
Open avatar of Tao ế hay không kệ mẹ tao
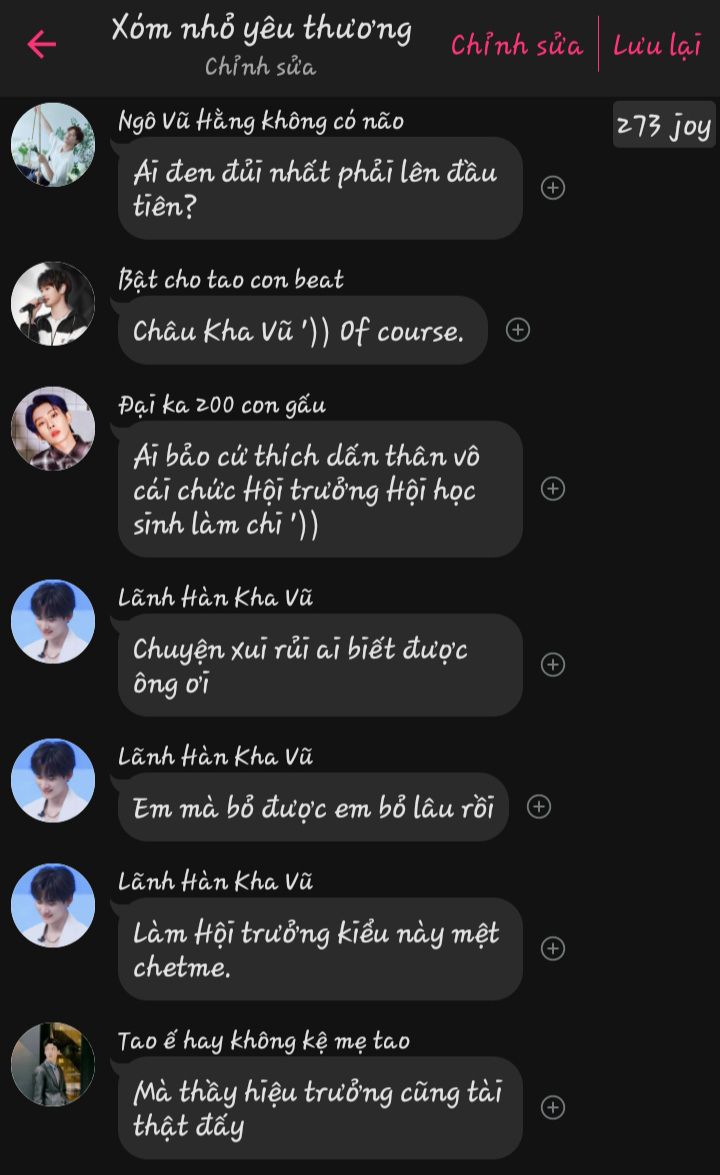click(53, 1064)
